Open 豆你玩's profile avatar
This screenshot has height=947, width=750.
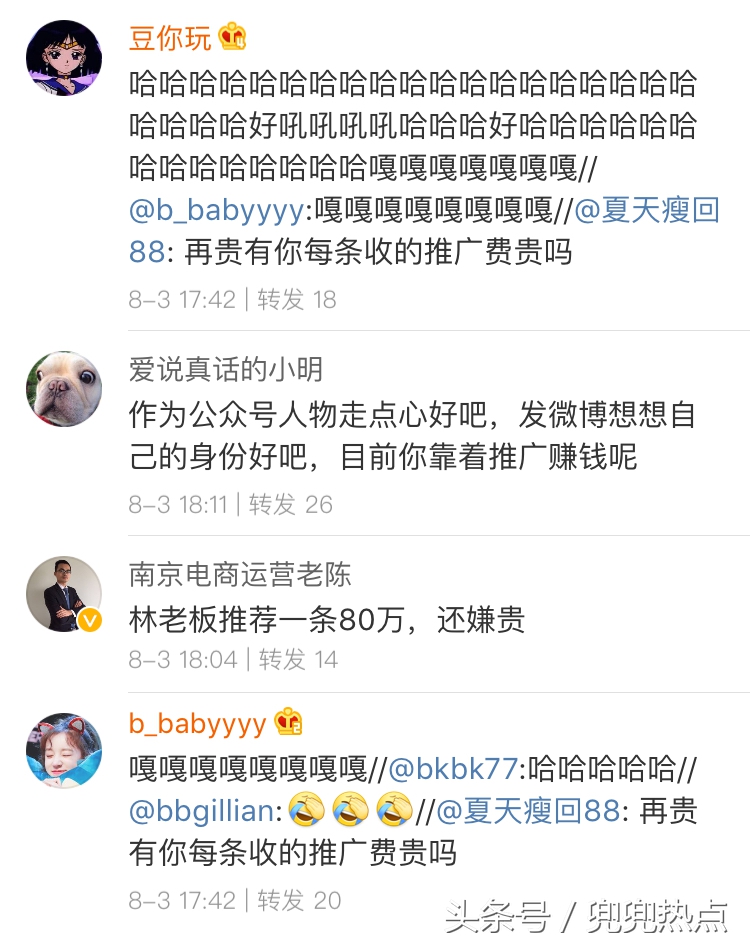coord(63,57)
